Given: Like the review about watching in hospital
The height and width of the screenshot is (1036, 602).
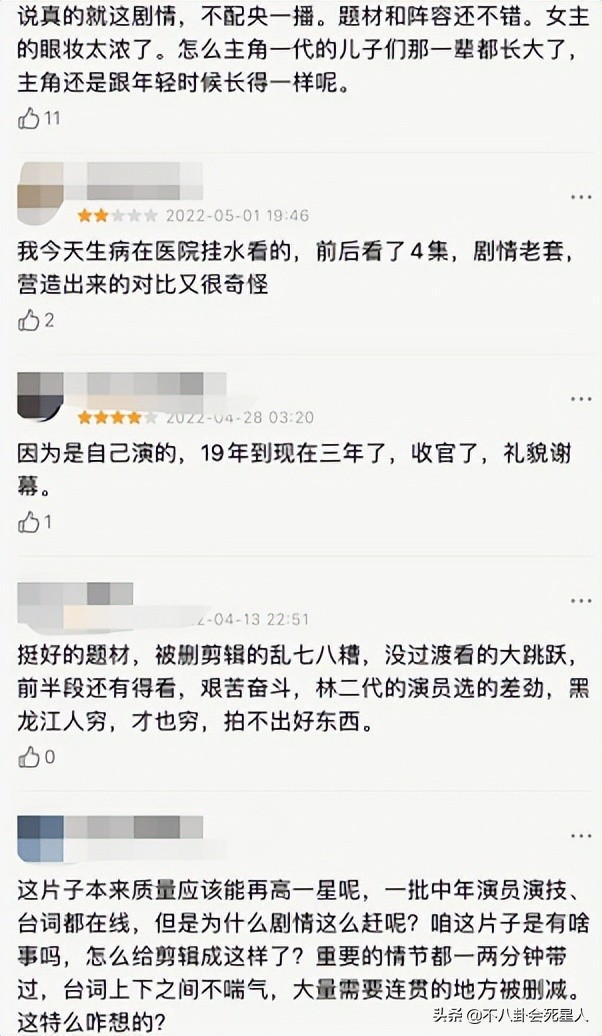Looking at the screenshot, I should [29, 320].
